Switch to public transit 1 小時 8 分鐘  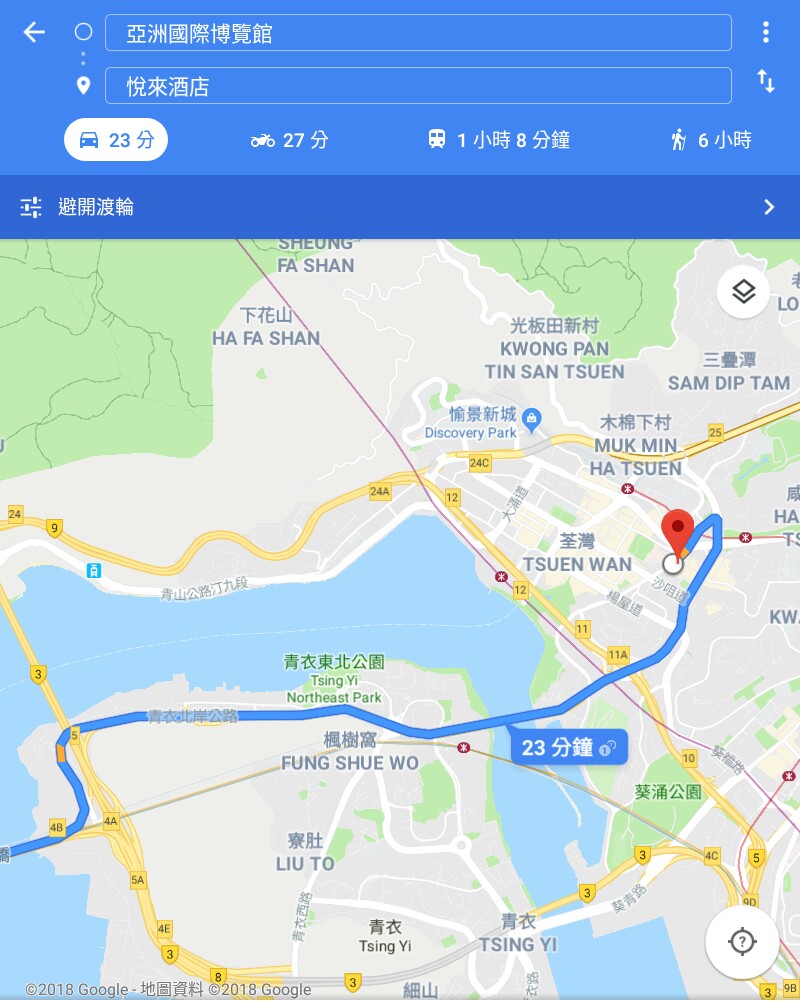[498, 140]
